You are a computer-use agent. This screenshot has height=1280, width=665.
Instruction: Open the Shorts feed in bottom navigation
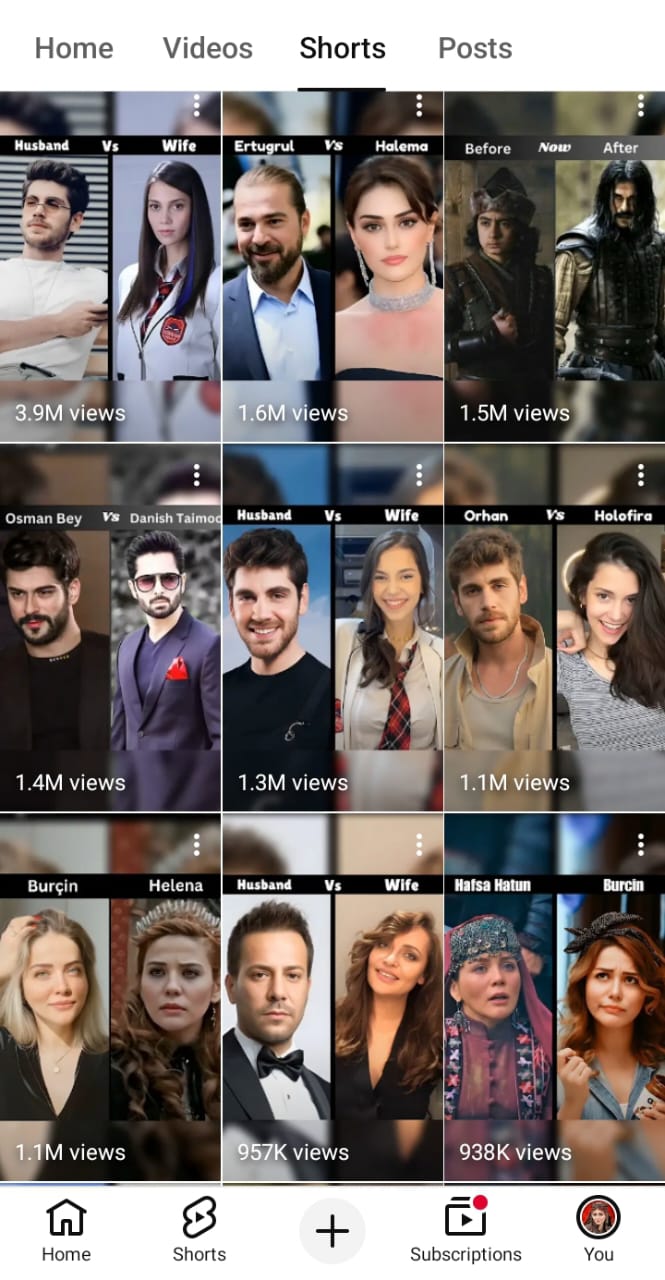199,1232
